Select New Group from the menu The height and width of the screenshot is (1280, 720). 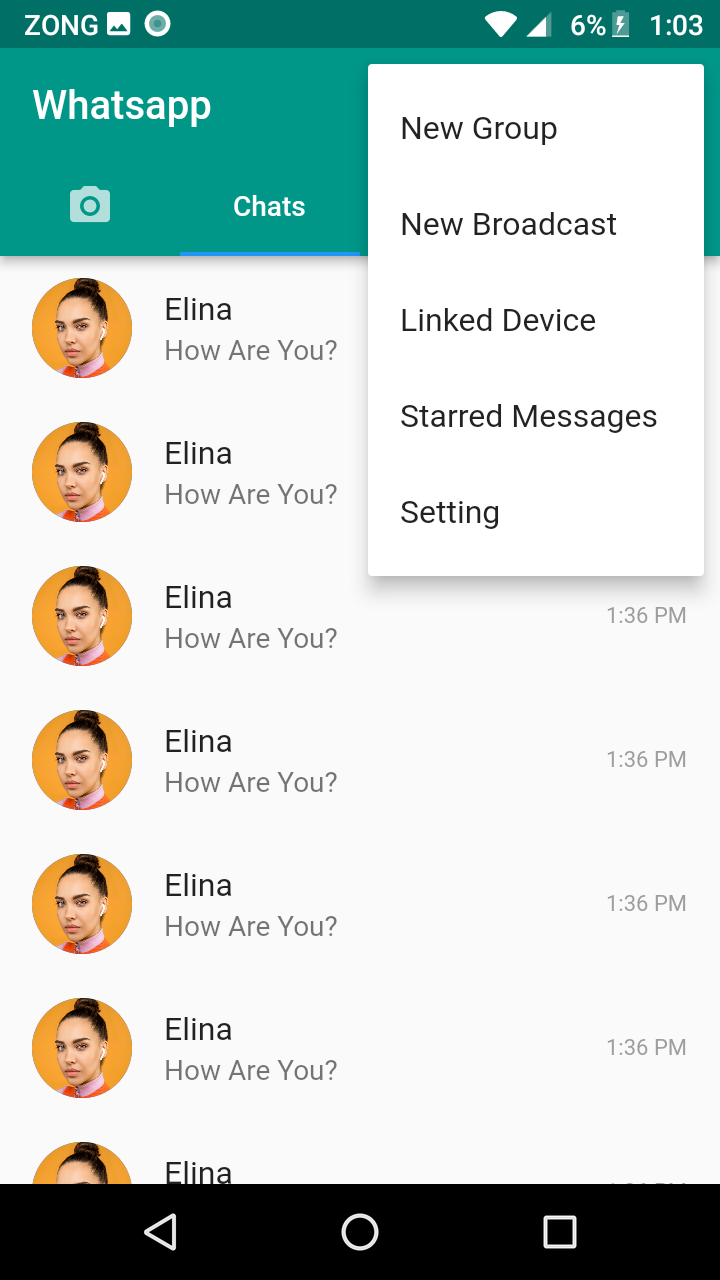click(x=478, y=128)
